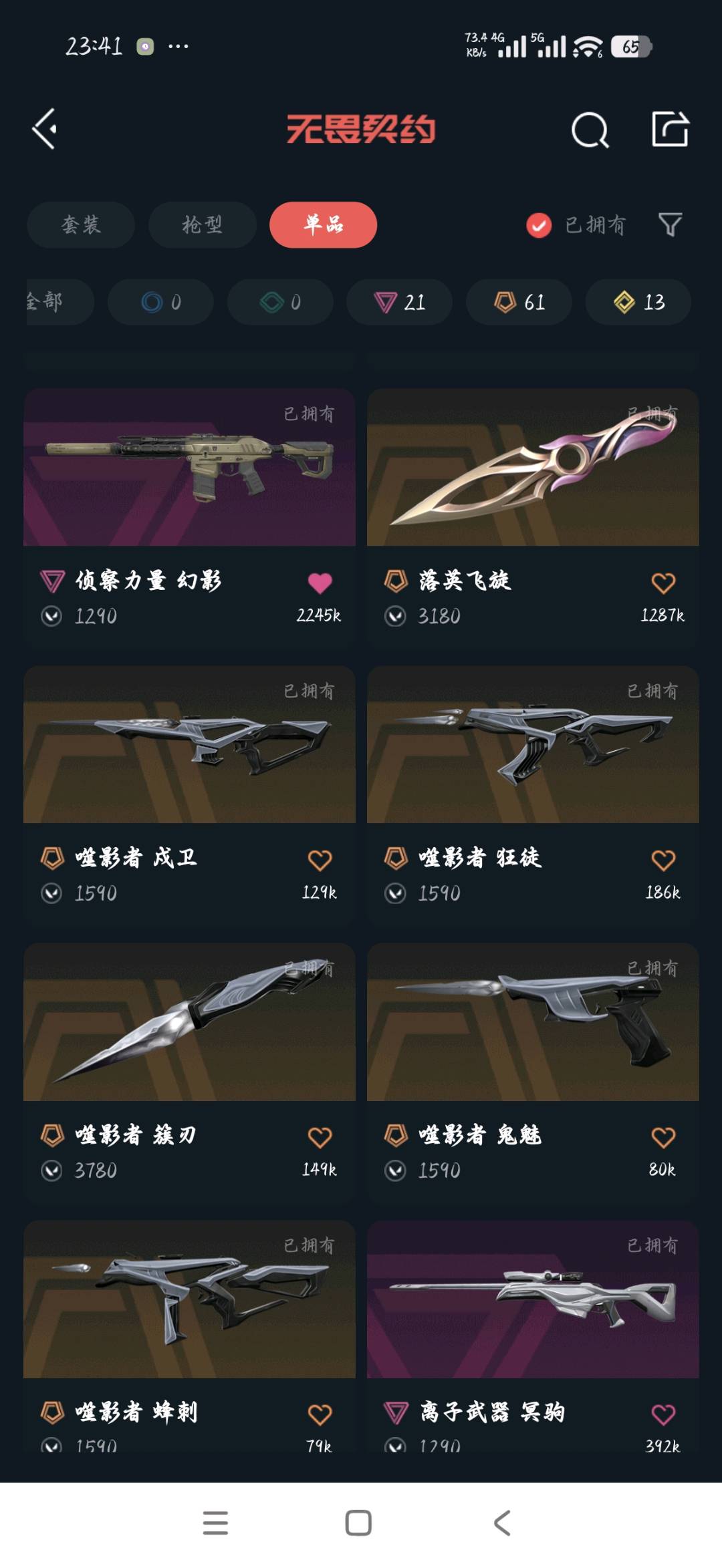Tap the system home button

[x=358, y=1523]
